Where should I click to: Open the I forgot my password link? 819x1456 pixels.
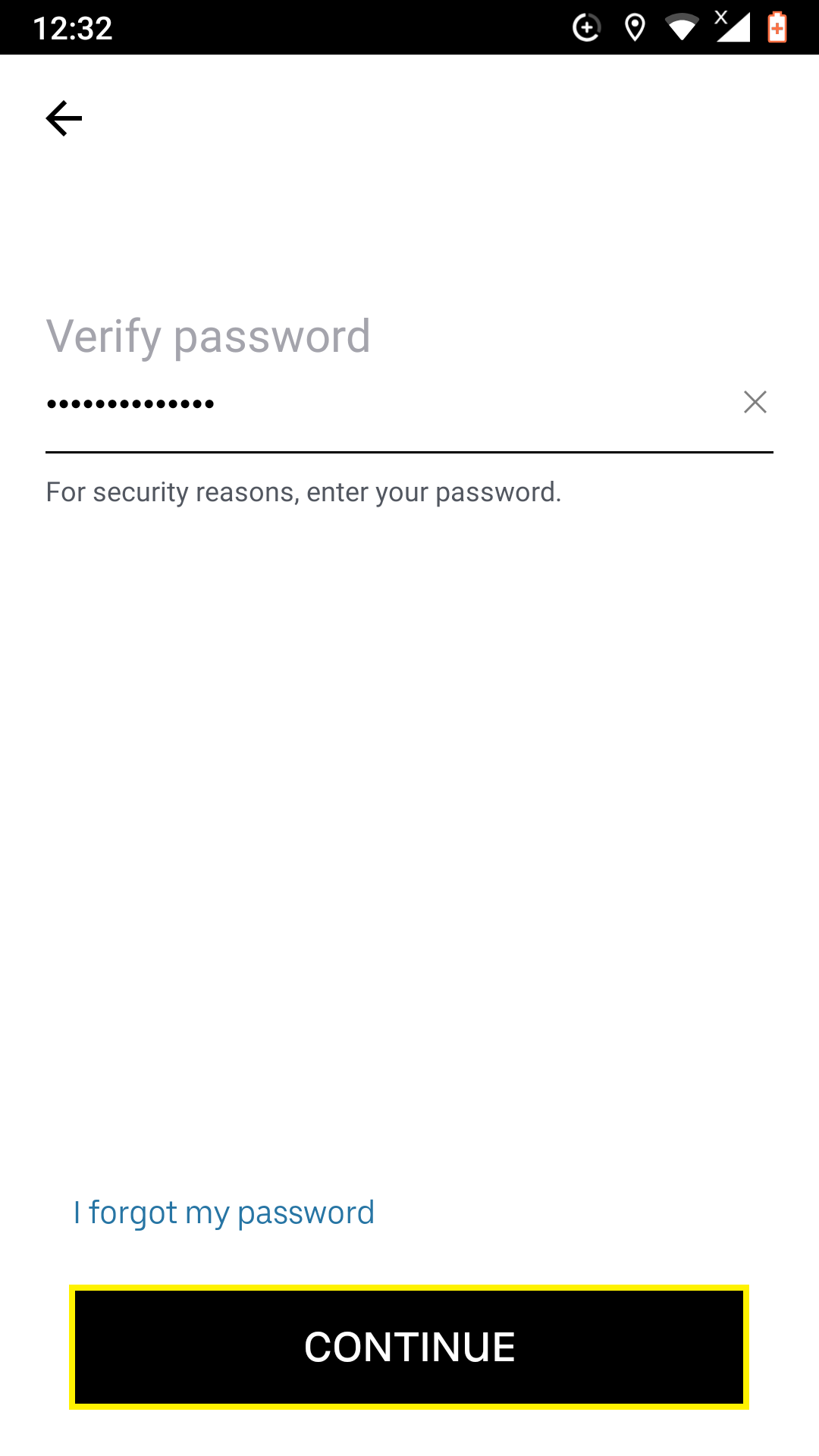[224, 1213]
